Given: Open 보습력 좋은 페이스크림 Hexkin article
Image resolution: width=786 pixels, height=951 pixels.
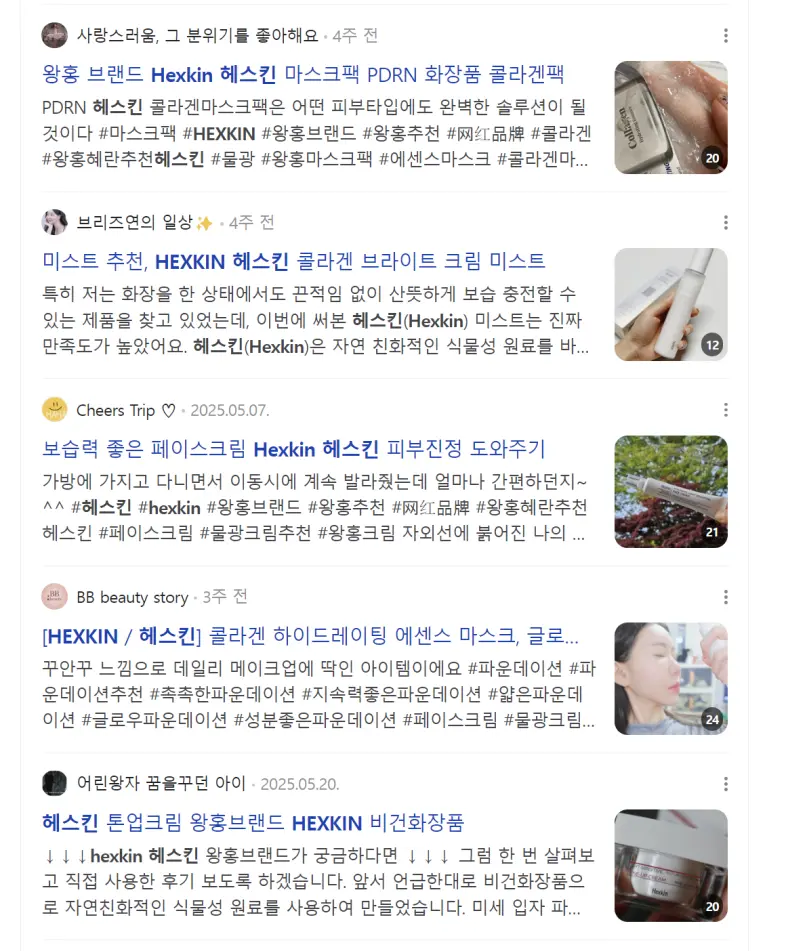Looking at the screenshot, I should tap(294, 449).
